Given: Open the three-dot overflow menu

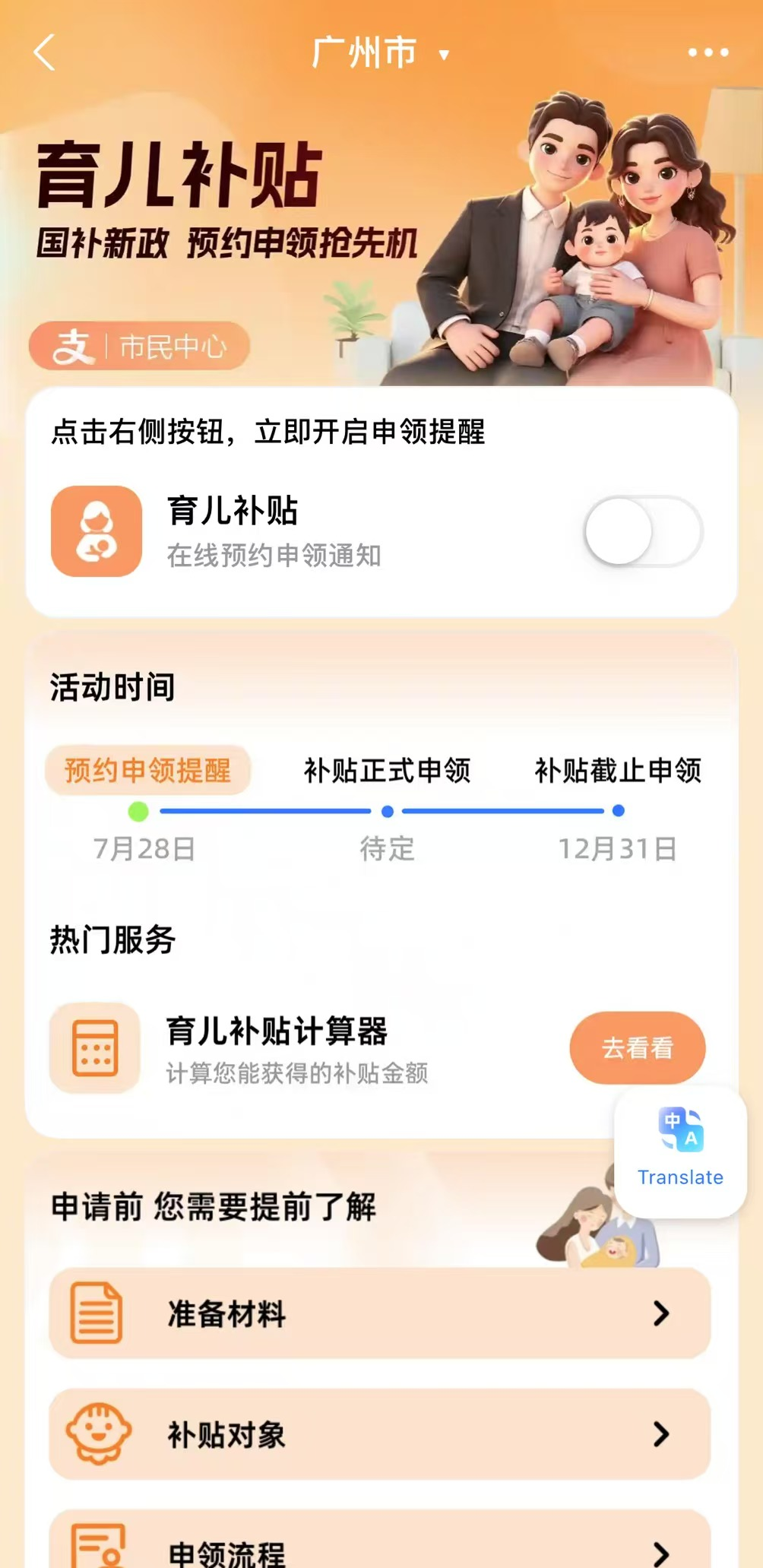Looking at the screenshot, I should [708, 52].
